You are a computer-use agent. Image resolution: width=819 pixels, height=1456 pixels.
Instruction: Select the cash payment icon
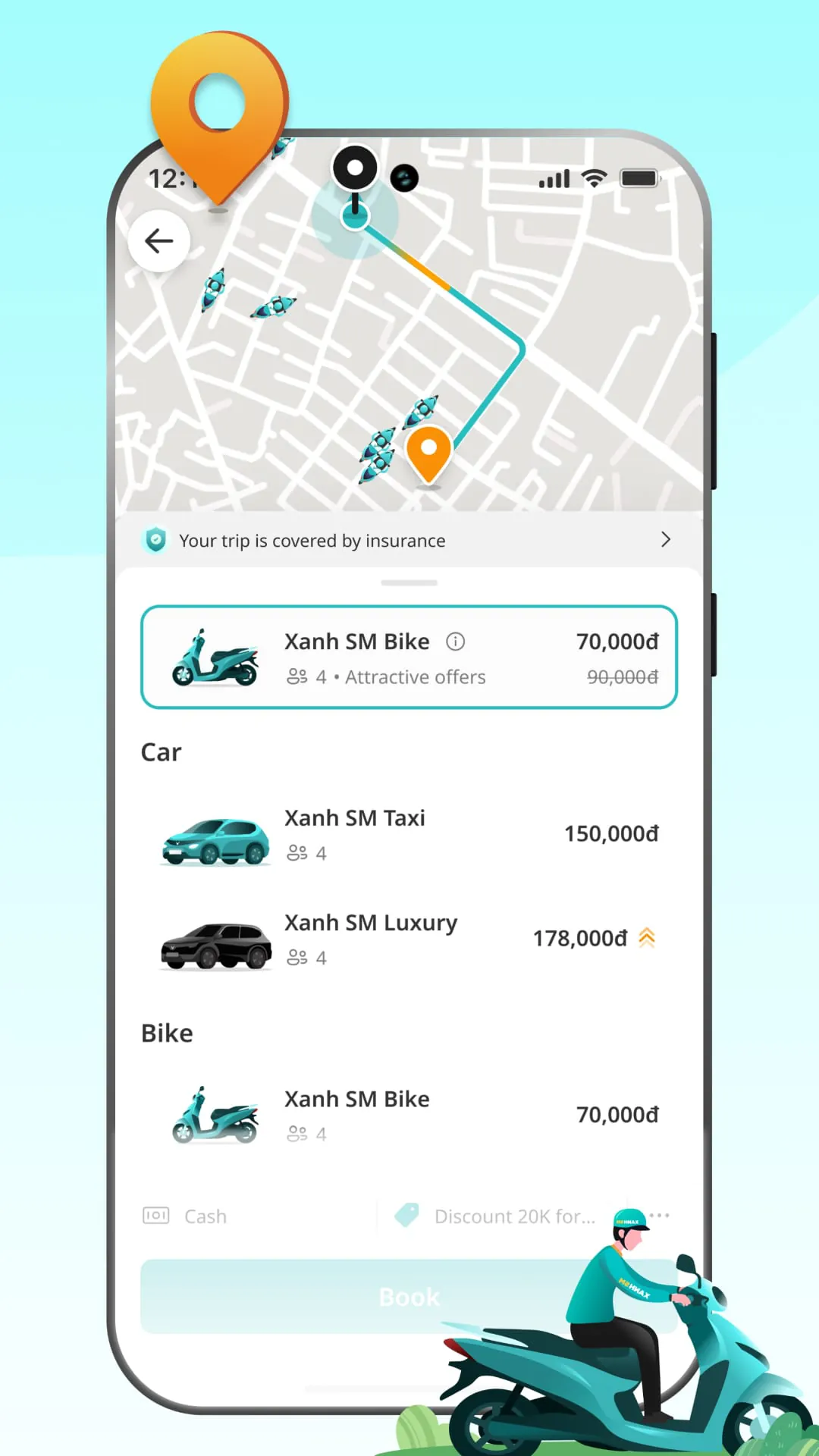[x=155, y=1216]
